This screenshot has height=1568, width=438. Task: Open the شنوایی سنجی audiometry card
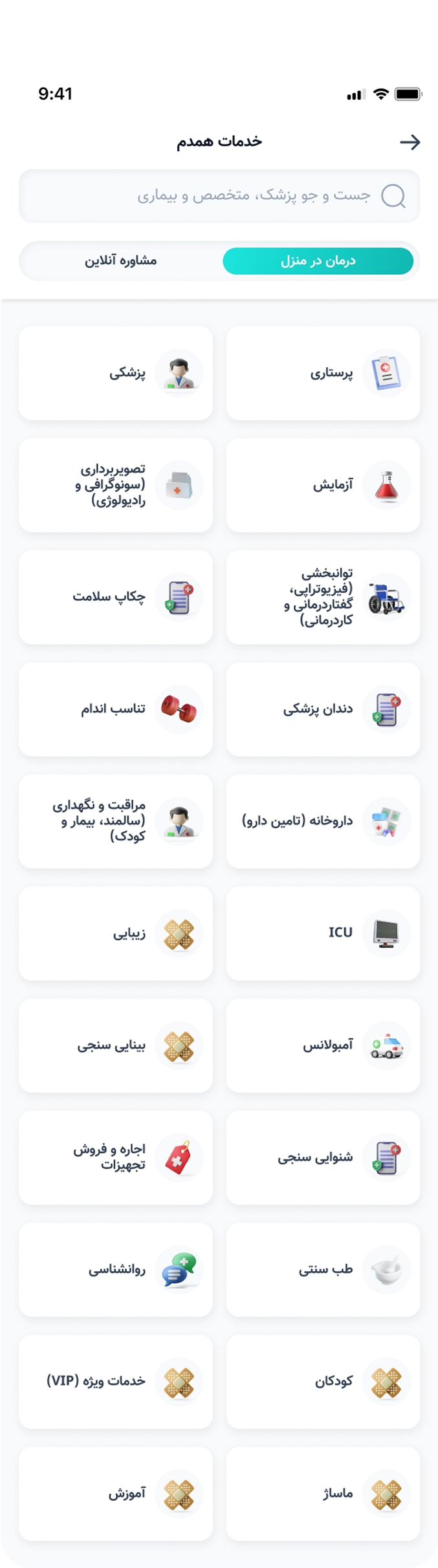click(323, 1157)
